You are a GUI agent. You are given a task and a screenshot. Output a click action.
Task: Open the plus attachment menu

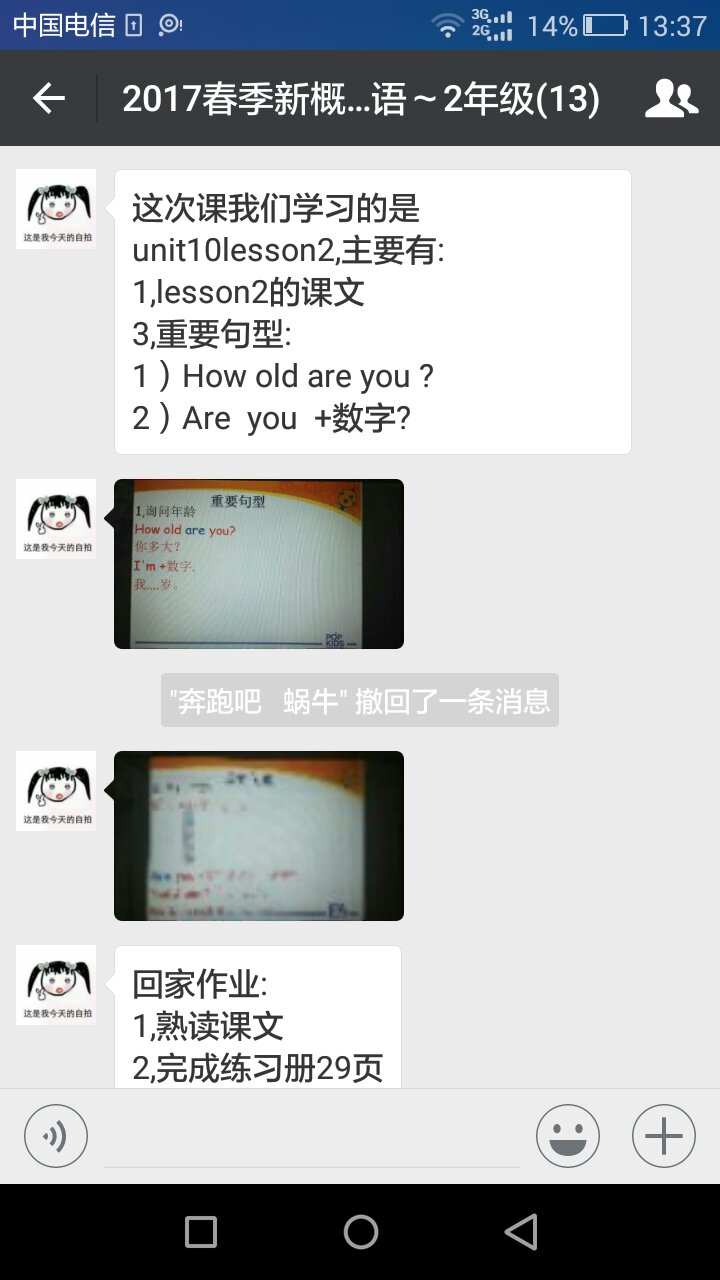(663, 1136)
